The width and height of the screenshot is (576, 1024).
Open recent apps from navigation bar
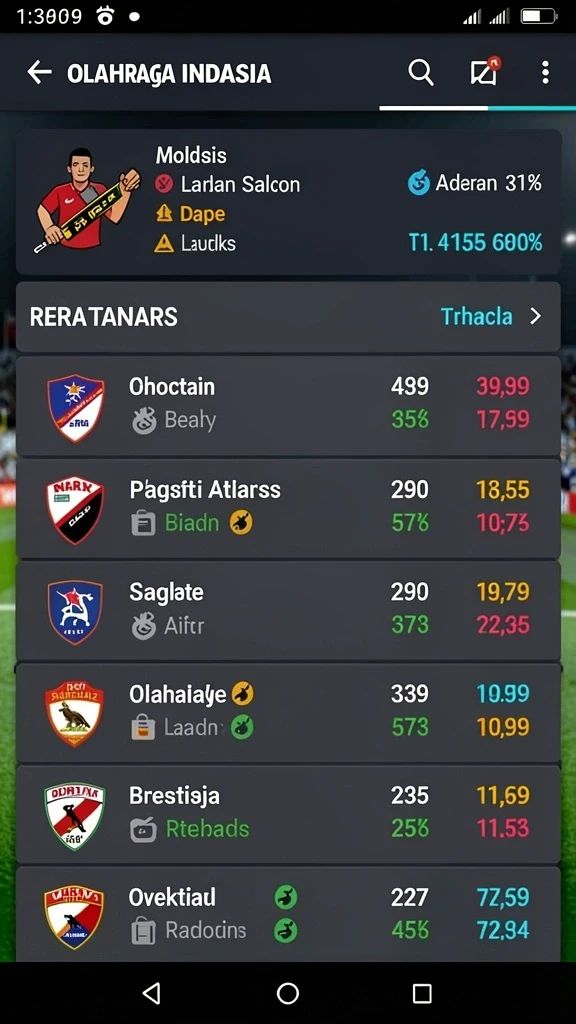(423, 993)
